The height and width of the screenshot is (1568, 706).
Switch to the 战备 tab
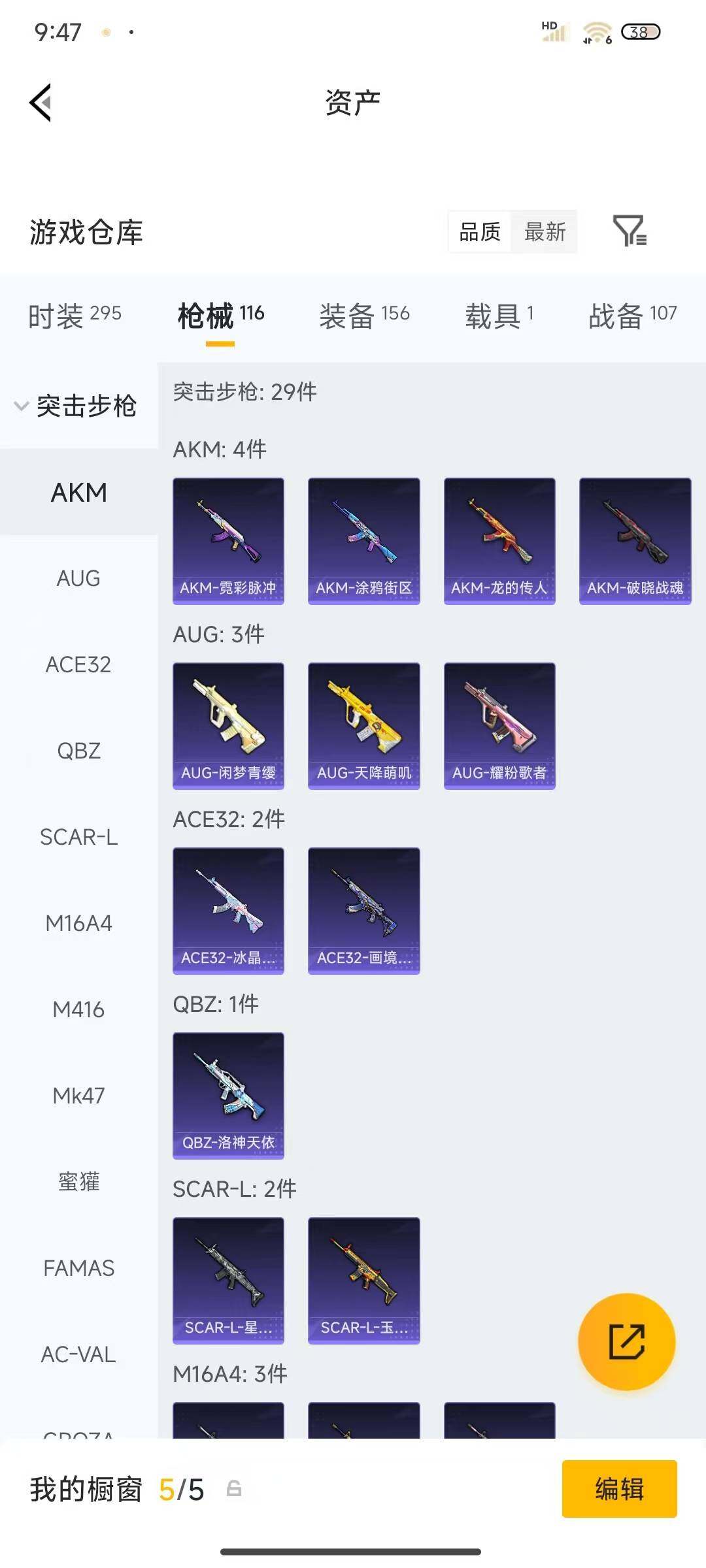[x=632, y=316]
